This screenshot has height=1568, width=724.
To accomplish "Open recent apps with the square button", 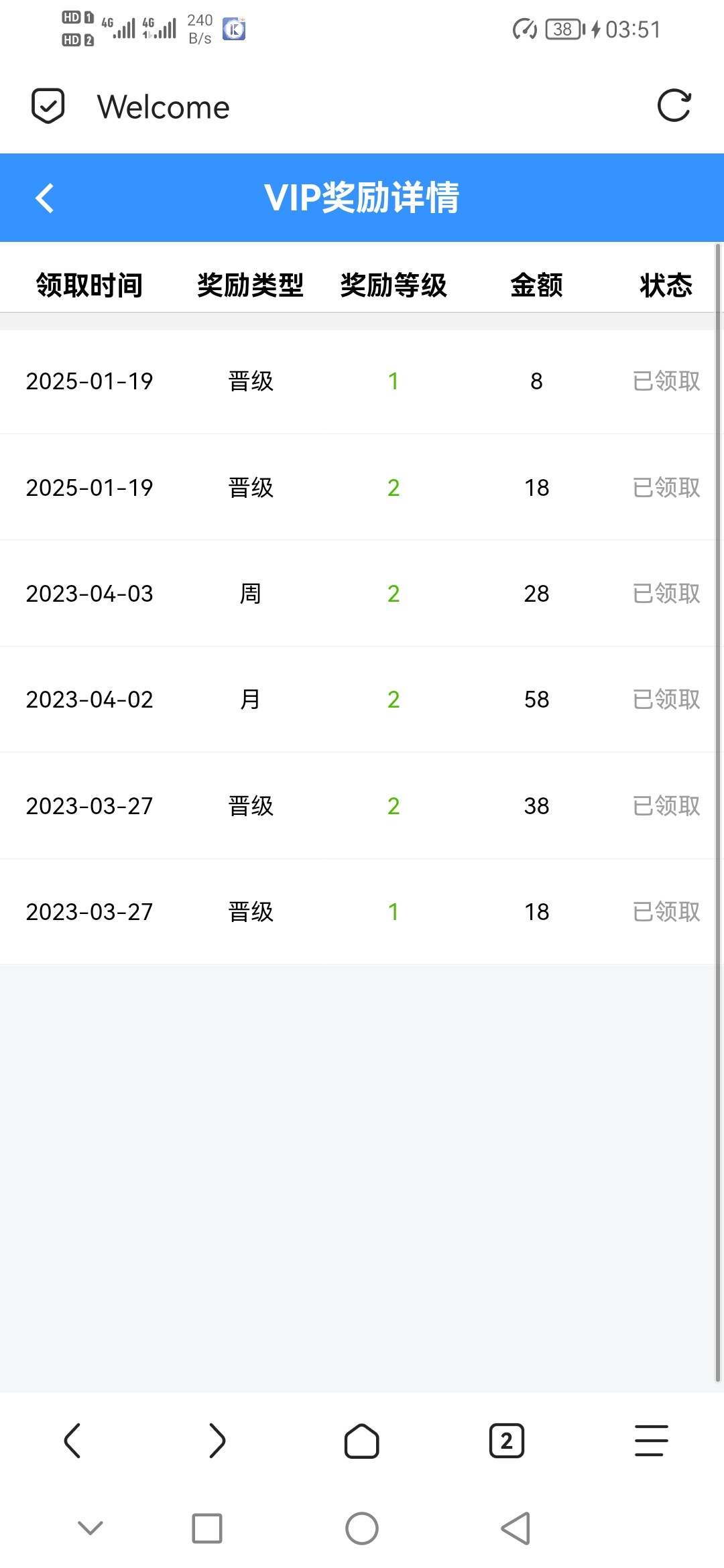I will coord(207,1528).
